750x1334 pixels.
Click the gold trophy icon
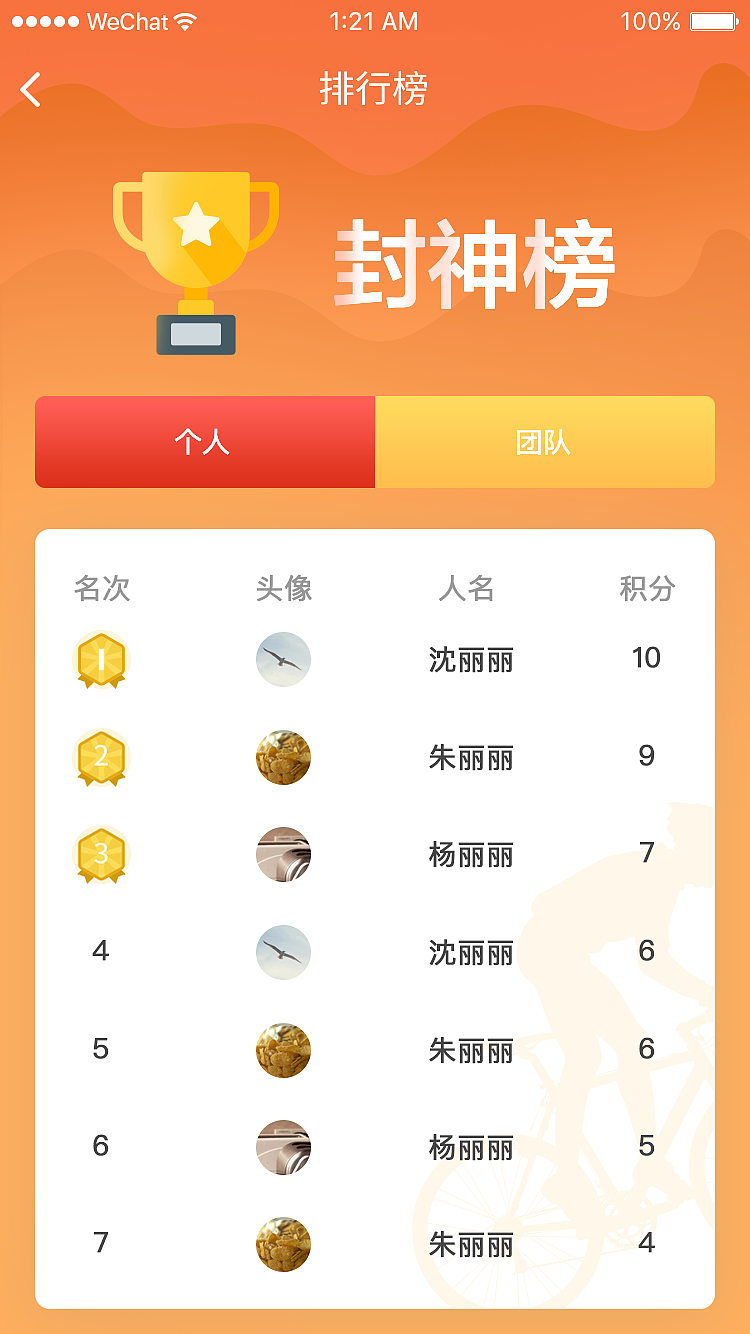coord(197,255)
